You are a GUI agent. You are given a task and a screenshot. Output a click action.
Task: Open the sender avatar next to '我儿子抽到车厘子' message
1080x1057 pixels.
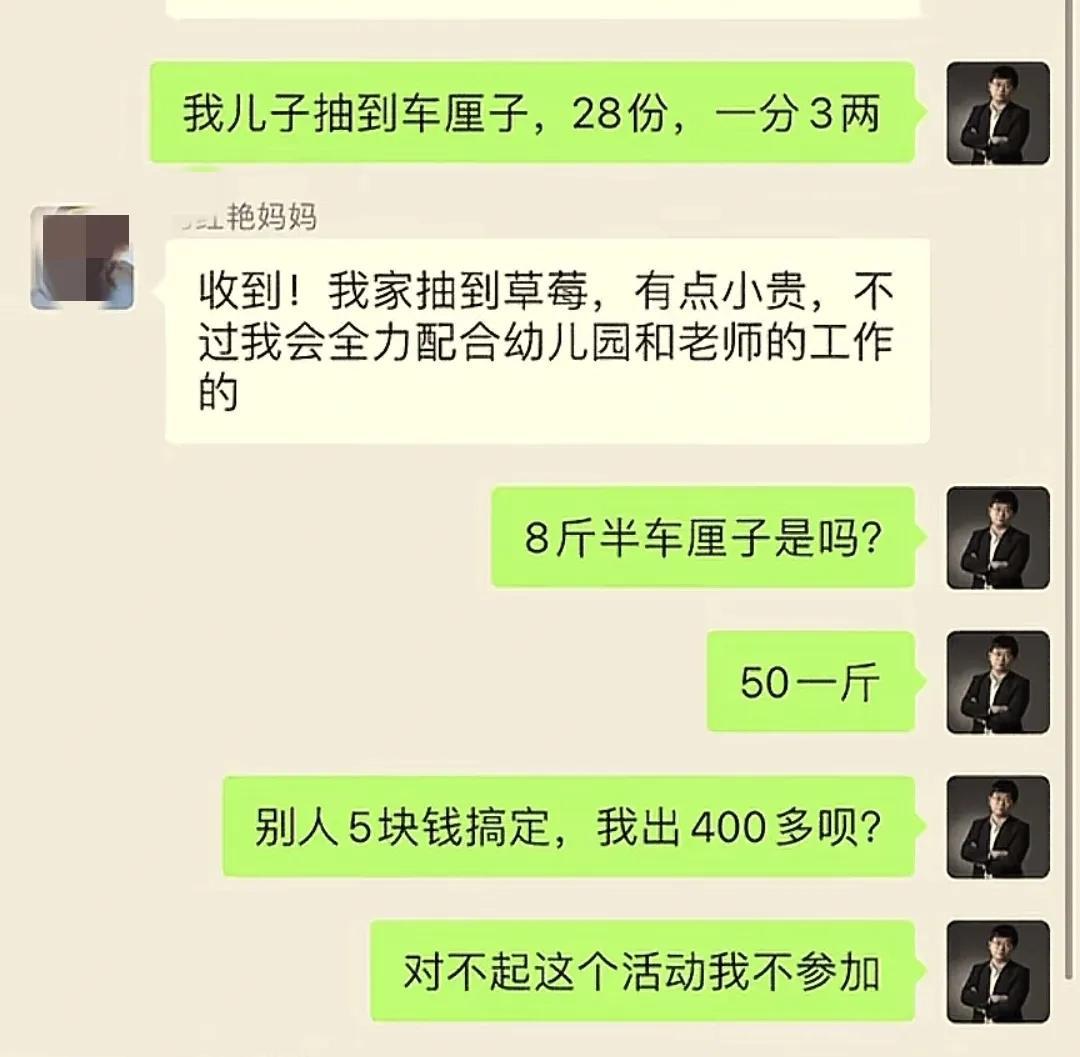[998, 113]
